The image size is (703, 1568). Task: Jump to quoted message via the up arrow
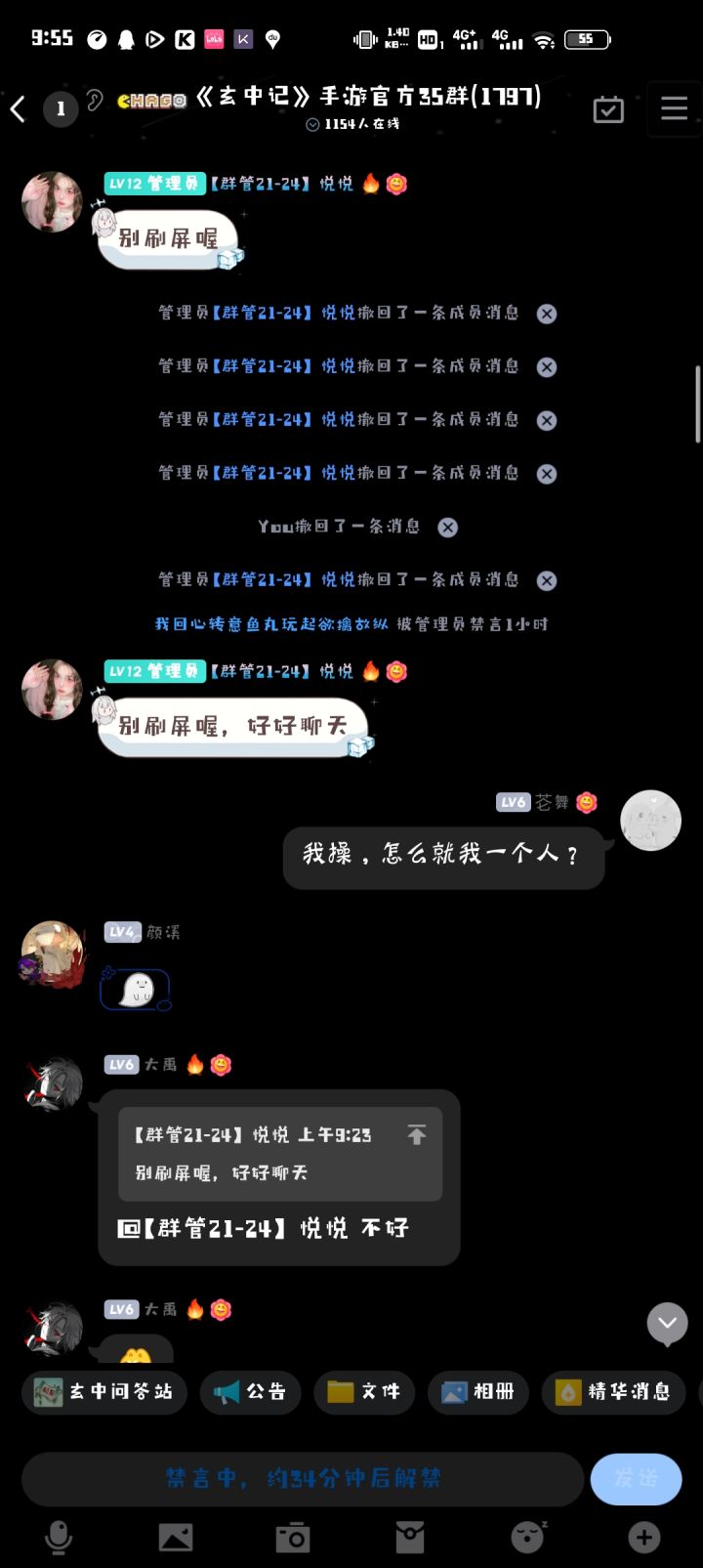417,1133
